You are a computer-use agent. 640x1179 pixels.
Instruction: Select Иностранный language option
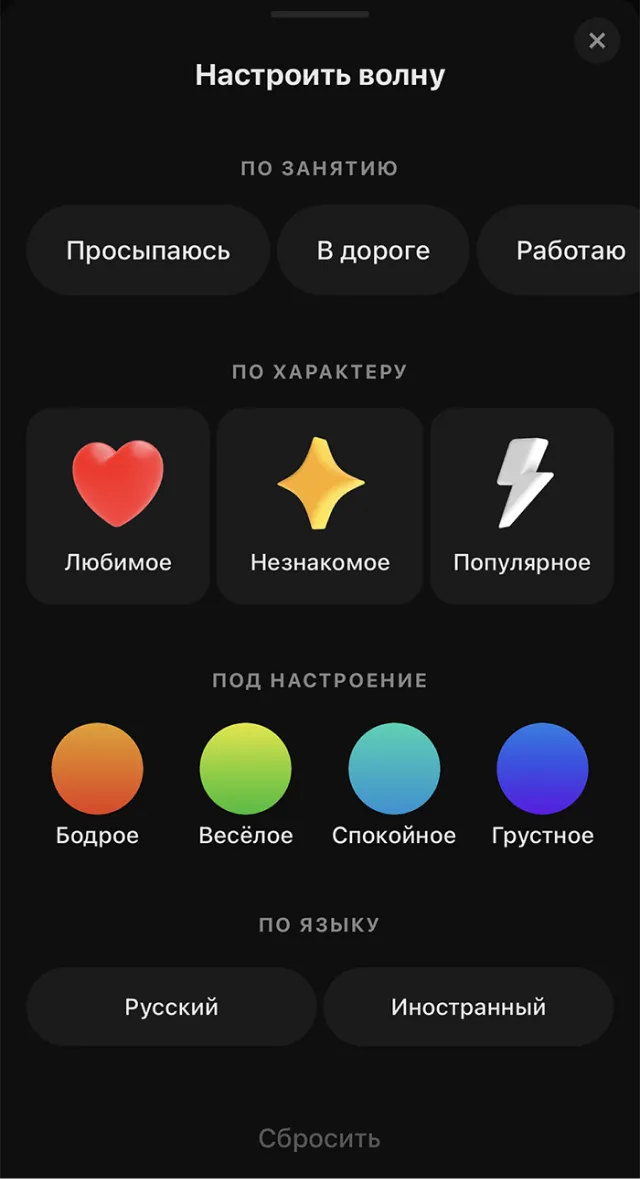point(468,1006)
